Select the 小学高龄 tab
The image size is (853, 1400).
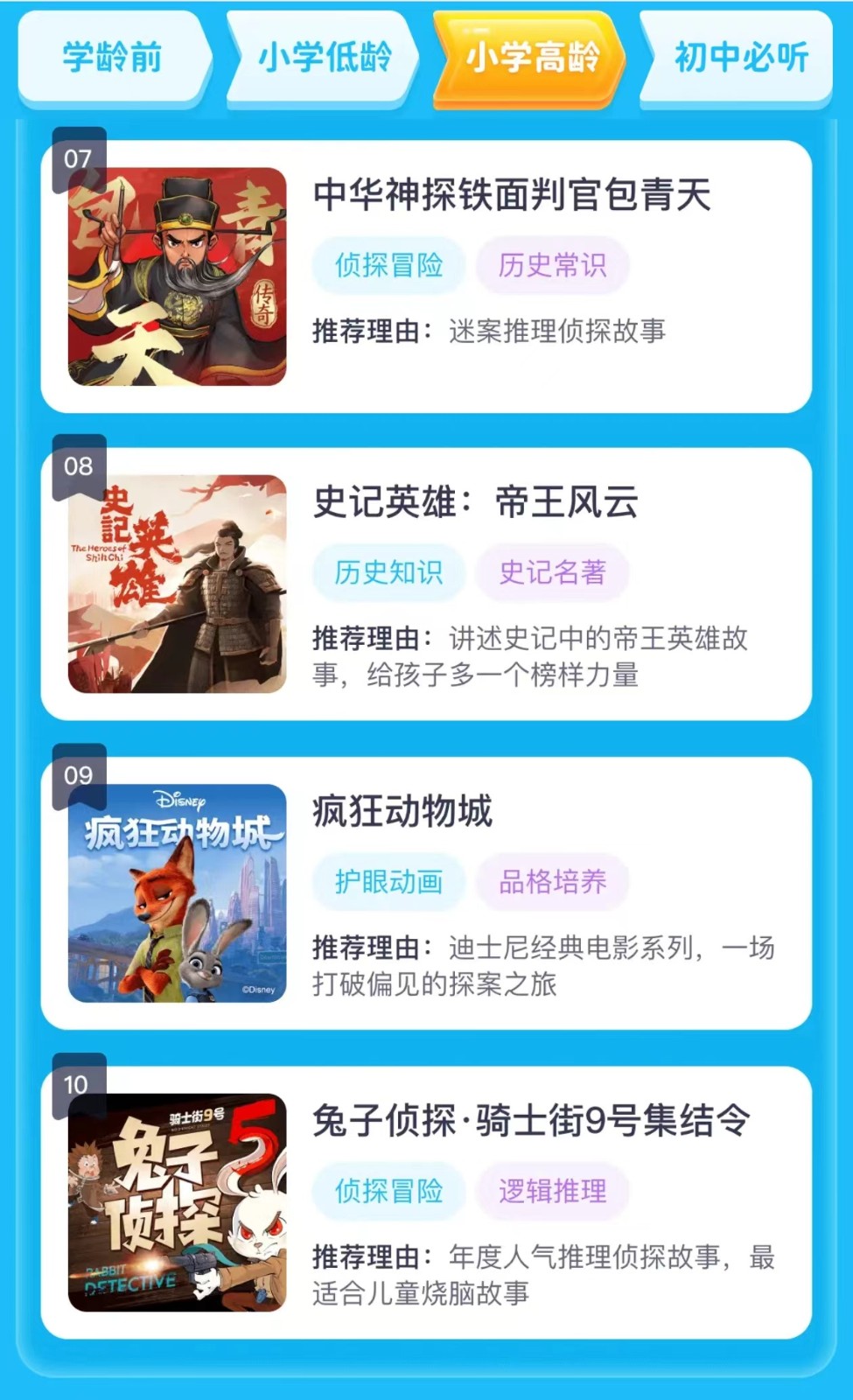[532, 58]
